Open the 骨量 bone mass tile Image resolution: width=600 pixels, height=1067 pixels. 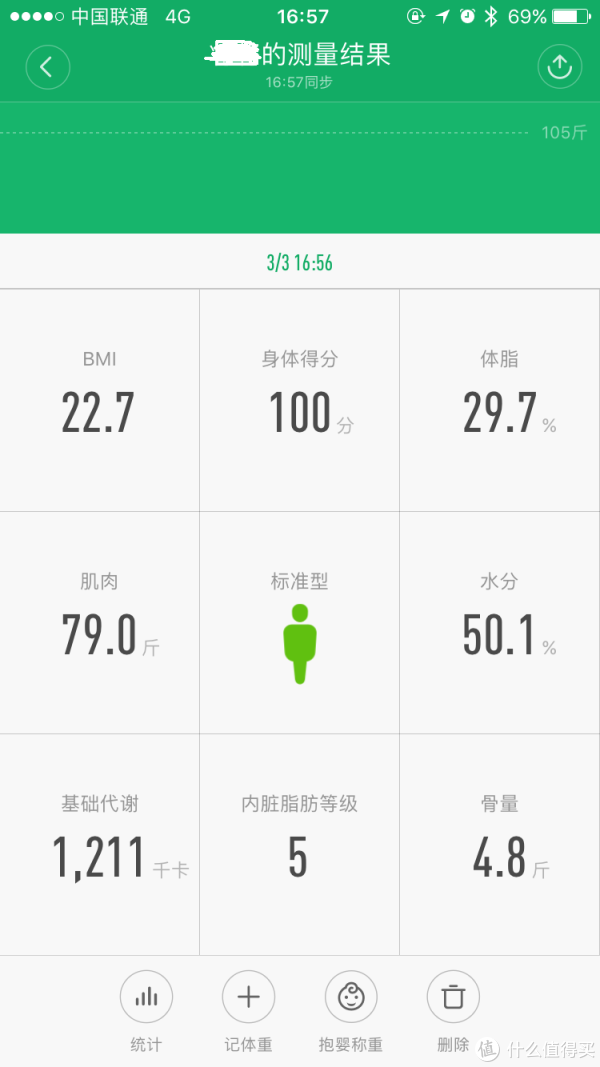coord(500,844)
